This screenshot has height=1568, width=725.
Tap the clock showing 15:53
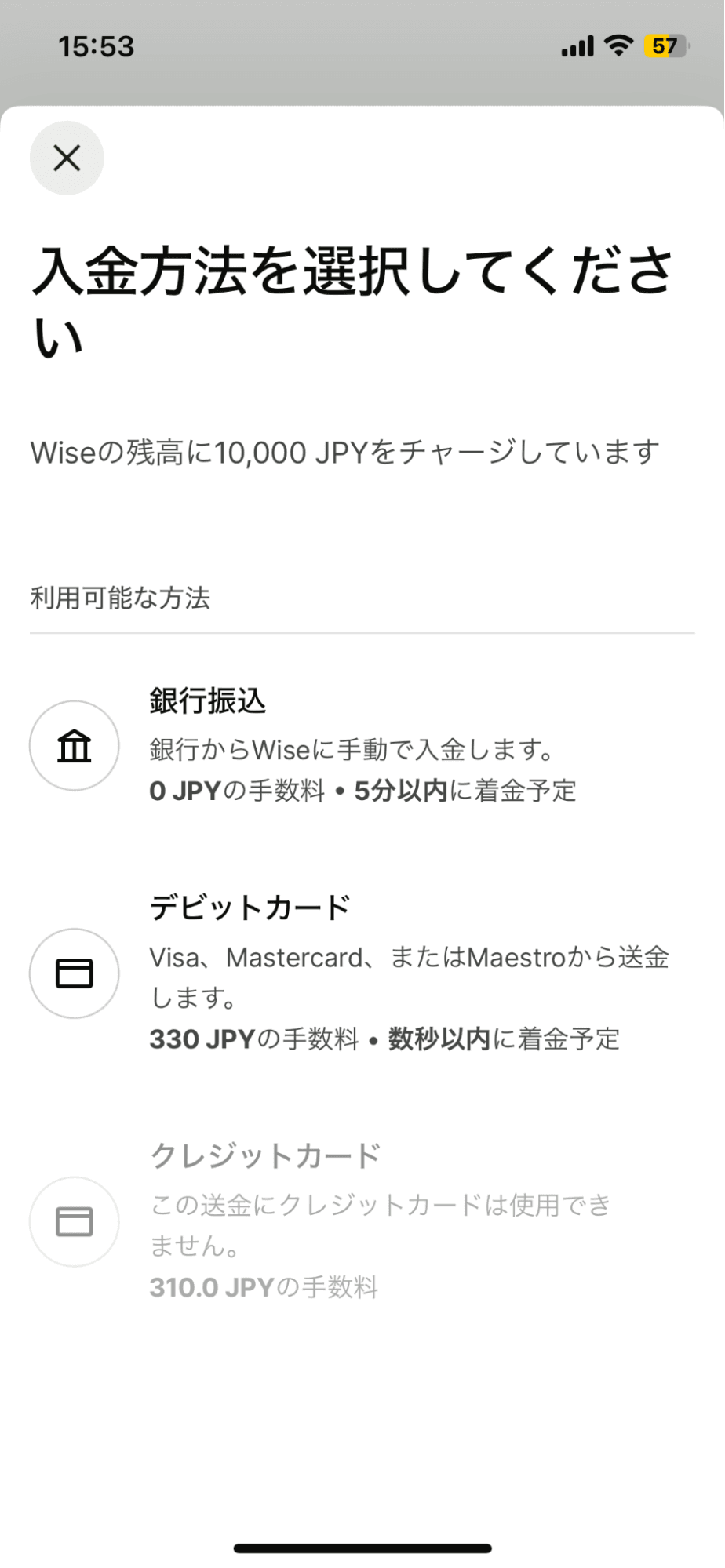(x=97, y=45)
